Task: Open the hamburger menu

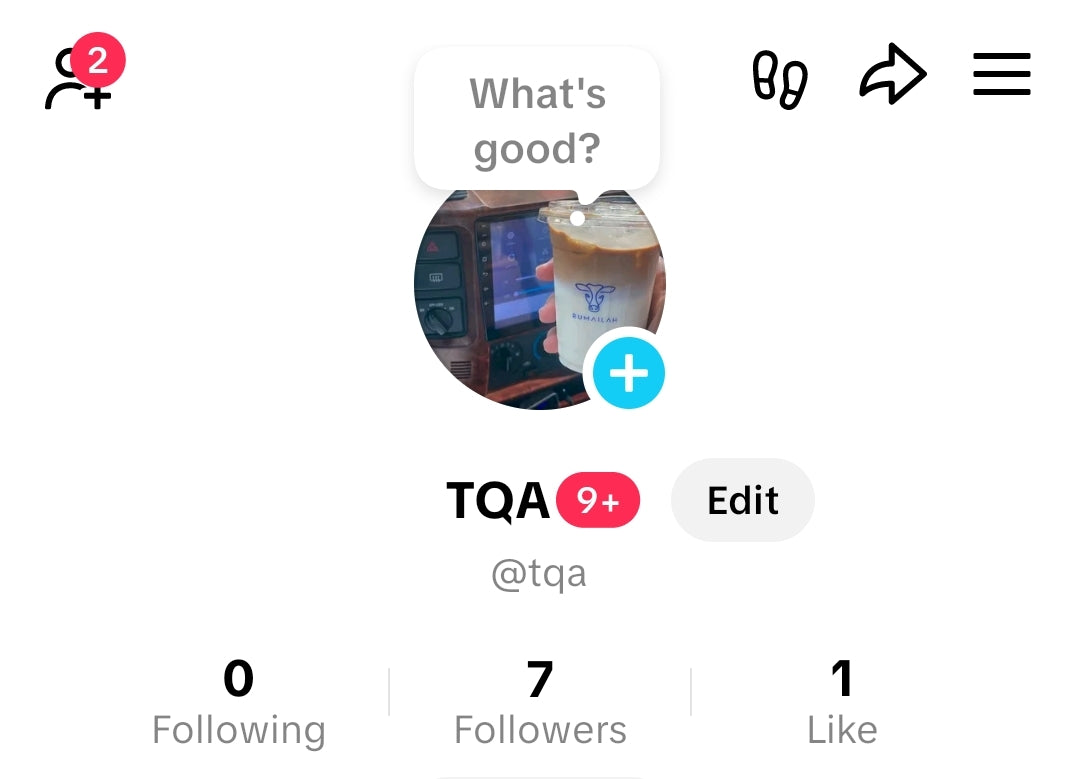Action: click(1001, 75)
